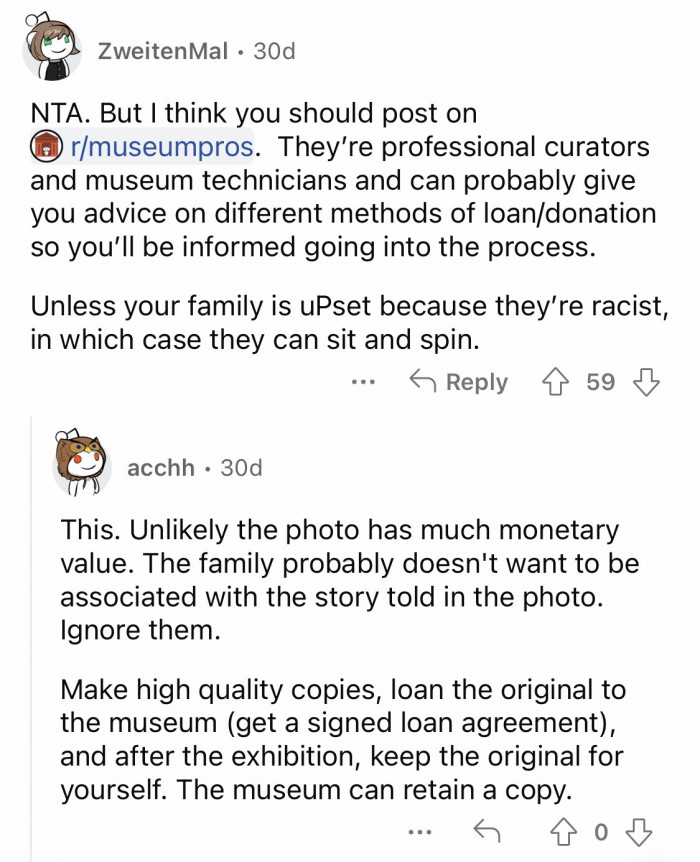Downvote ZweitenMal's comment

point(648,382)
